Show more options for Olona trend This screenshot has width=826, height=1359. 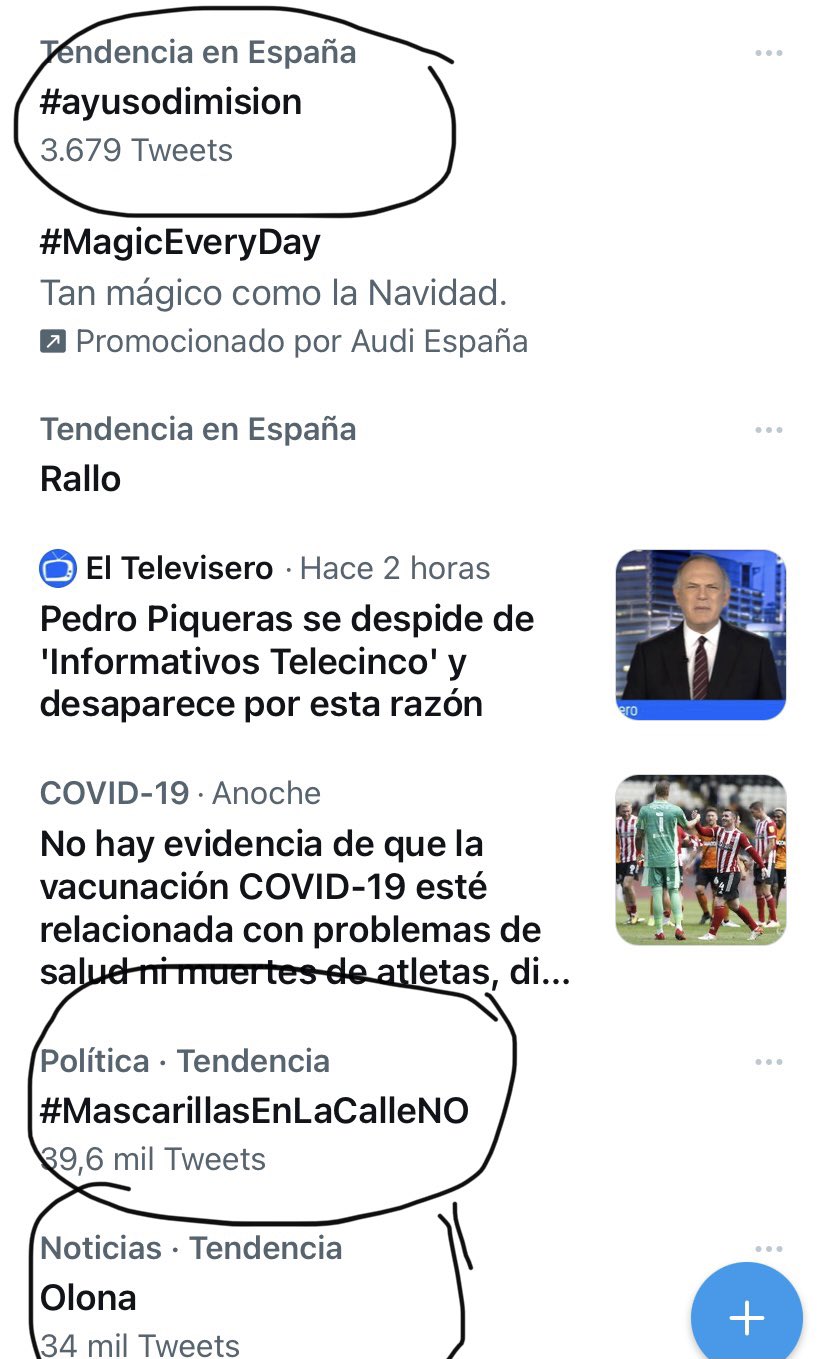[x=768, y=1249]
